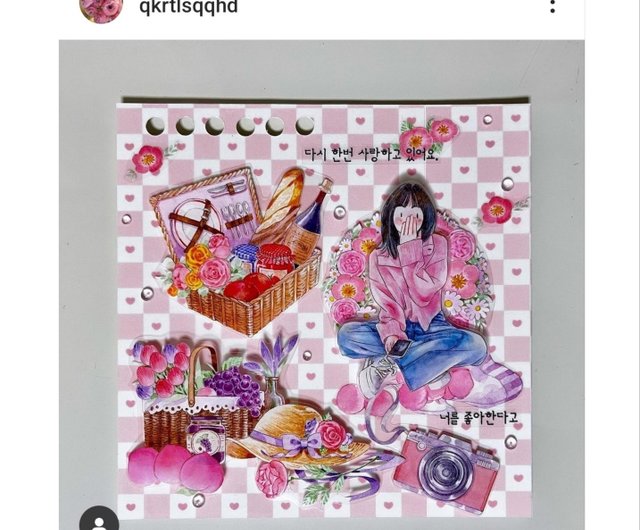Open the username qkrtlsqqhd
The width and height of the screenshot is (640, 530).
[188, 8]
